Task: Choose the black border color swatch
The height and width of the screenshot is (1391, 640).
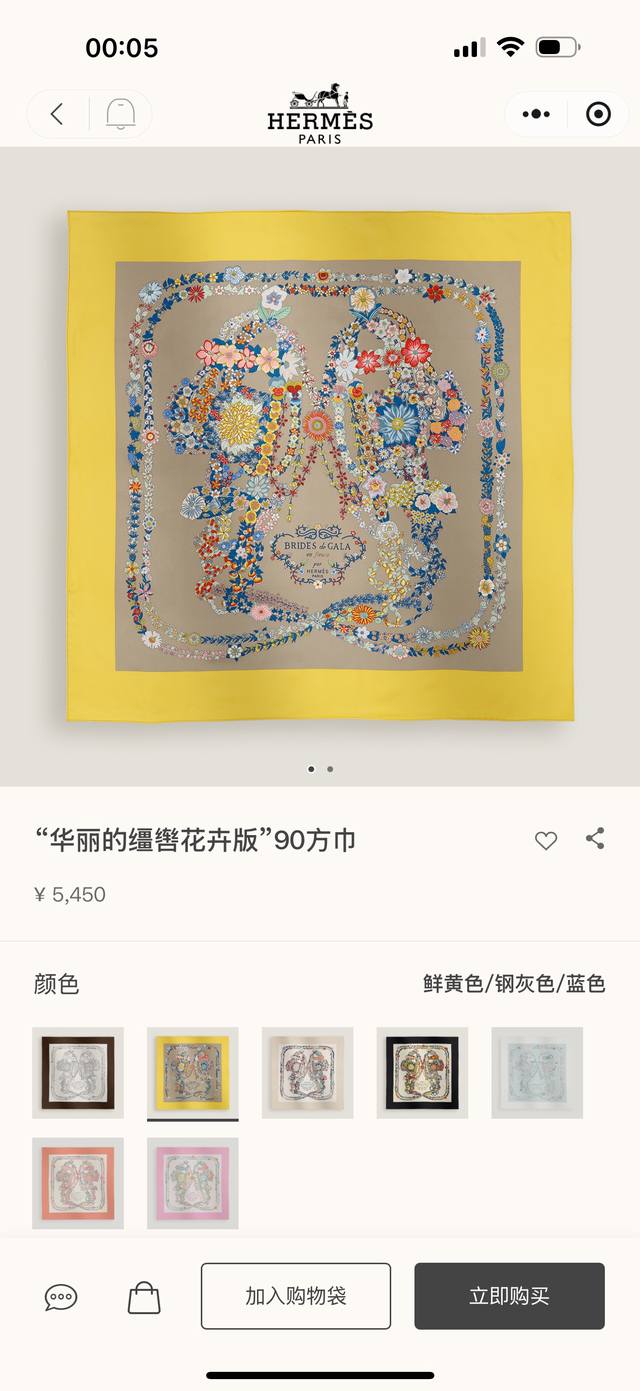Action: [423, 1073]
